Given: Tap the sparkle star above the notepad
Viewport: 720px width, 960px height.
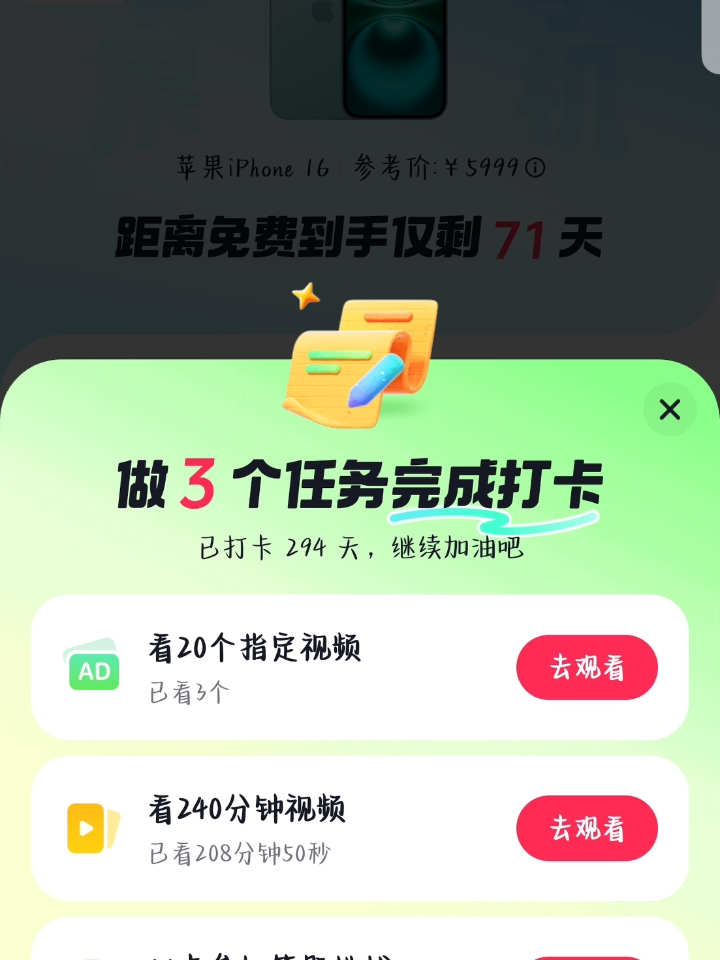Looking at the screenshot, I should pyautogui.click(x=305, y=295).
